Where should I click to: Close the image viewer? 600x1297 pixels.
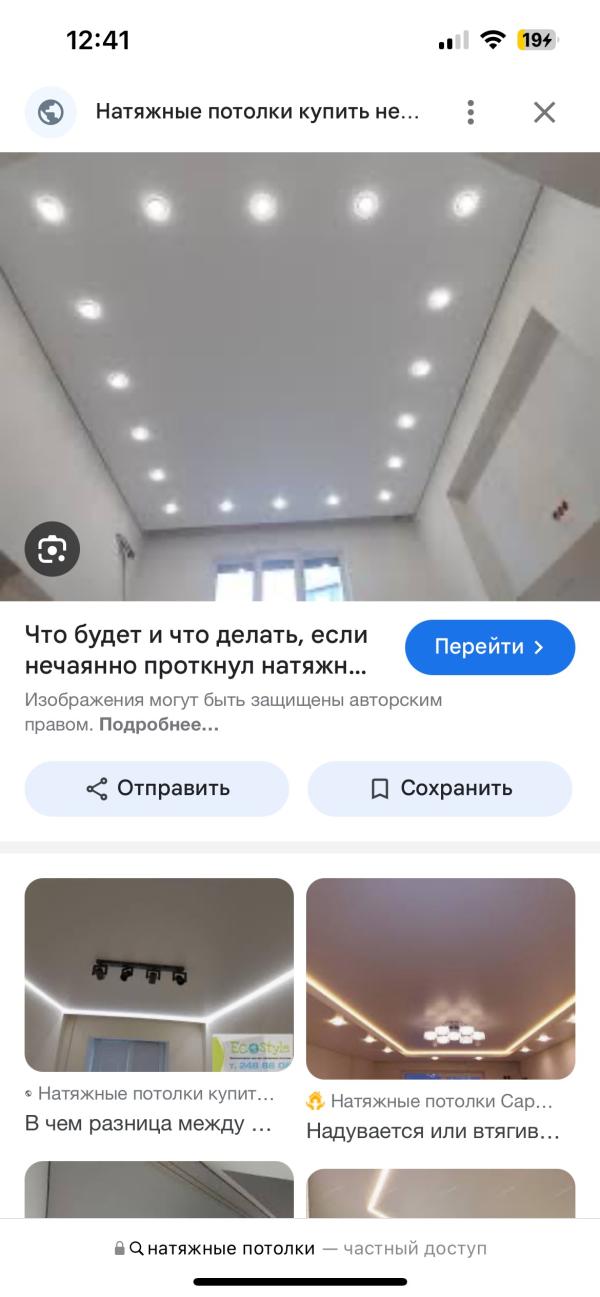[x=544, y=112]
